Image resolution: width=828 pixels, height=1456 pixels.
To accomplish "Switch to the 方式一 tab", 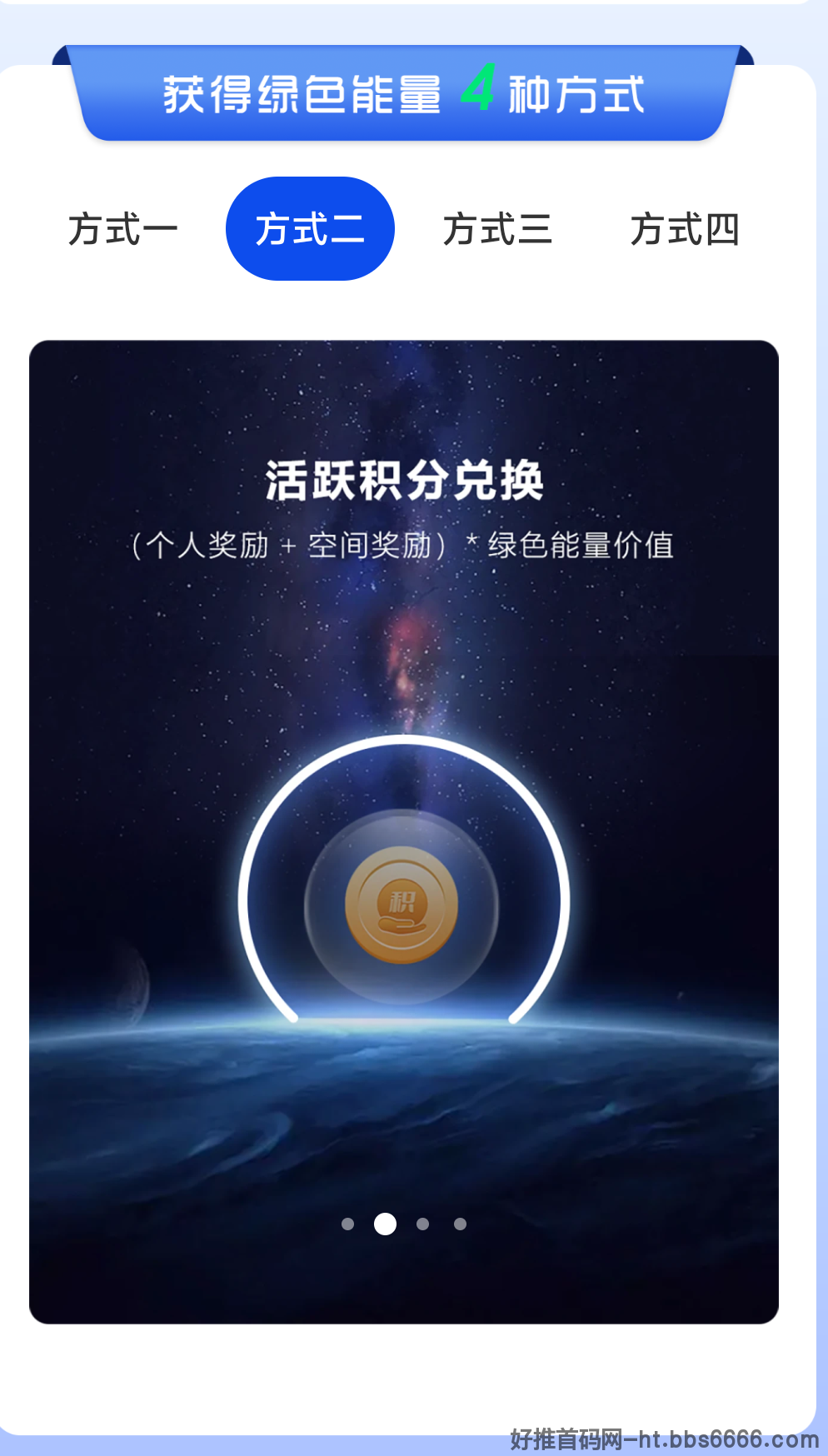I will [122, 229].
